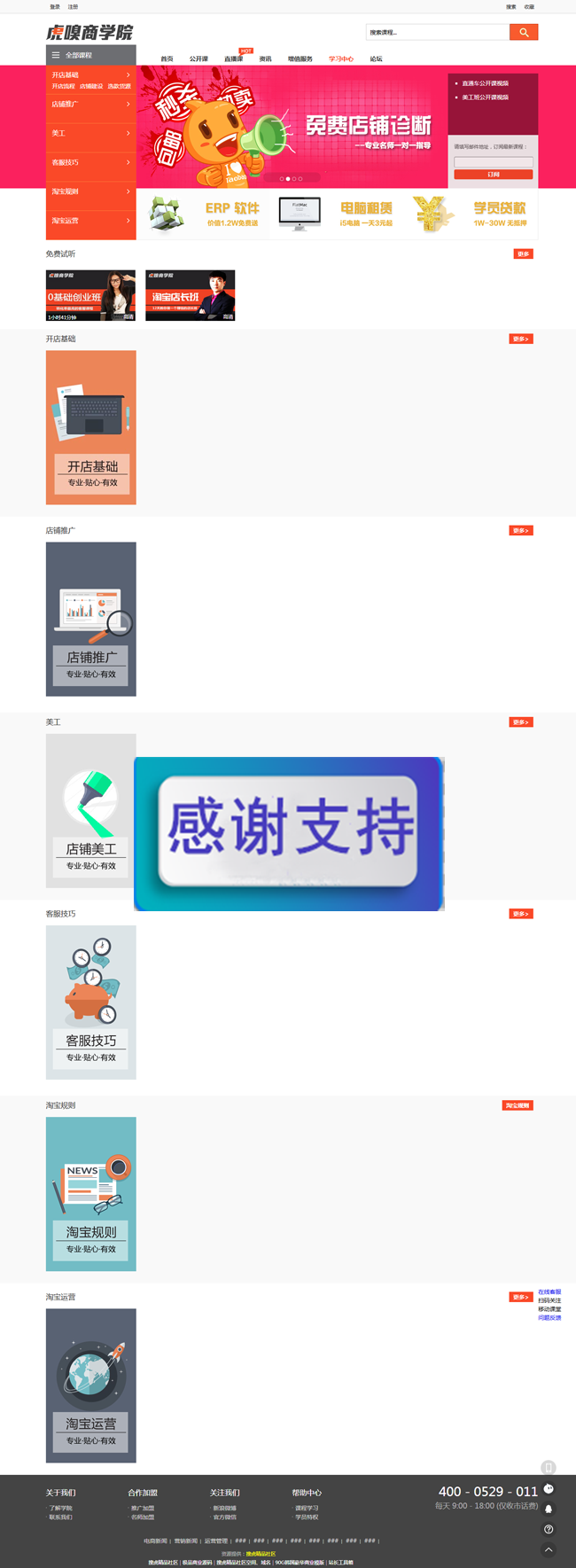This screenshot has width=576, height=1568.
Task: Open the 开店基础 course card
Action: [90, 427]
